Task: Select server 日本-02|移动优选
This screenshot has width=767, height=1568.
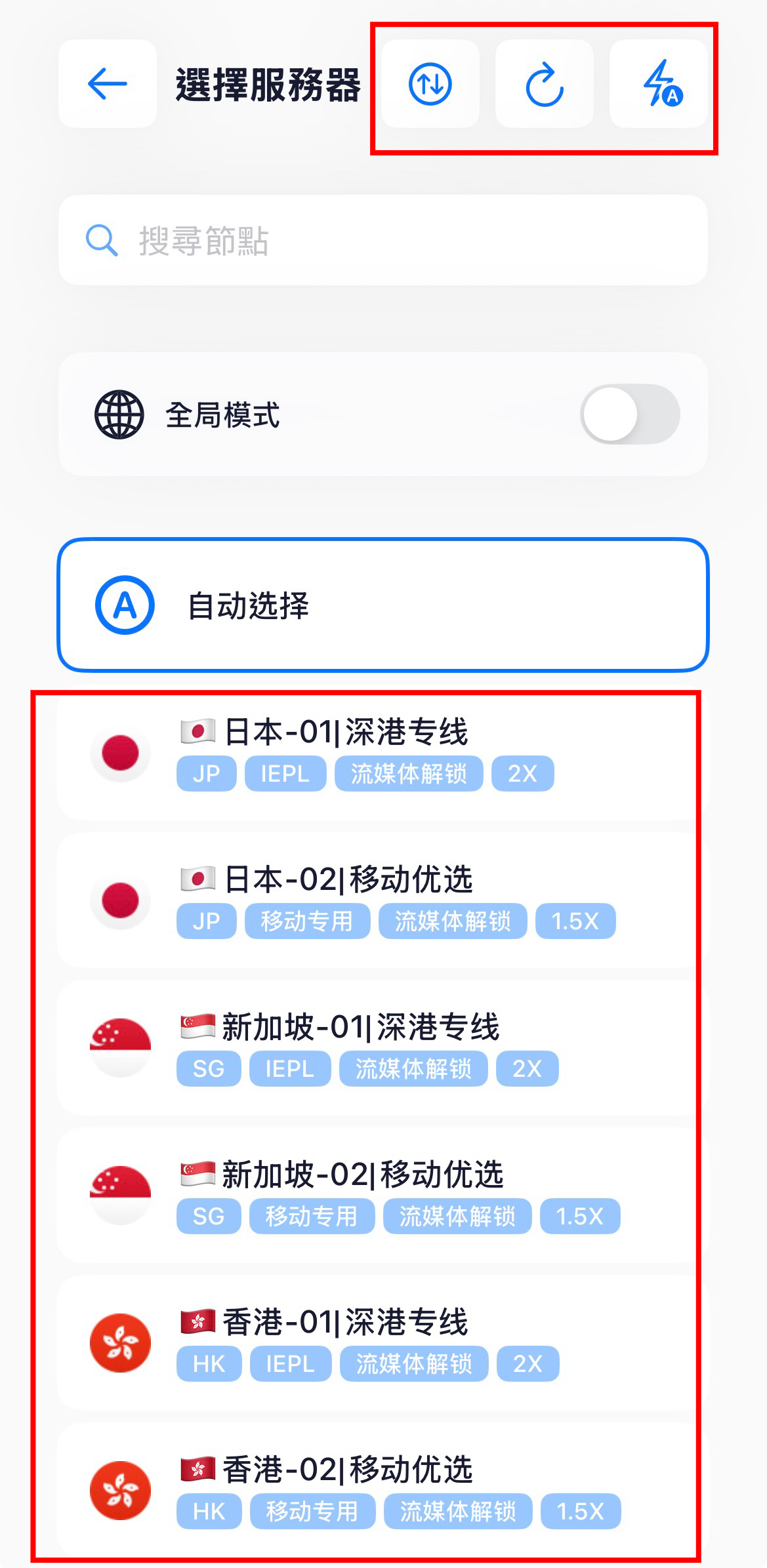Action: coord(377,900)
